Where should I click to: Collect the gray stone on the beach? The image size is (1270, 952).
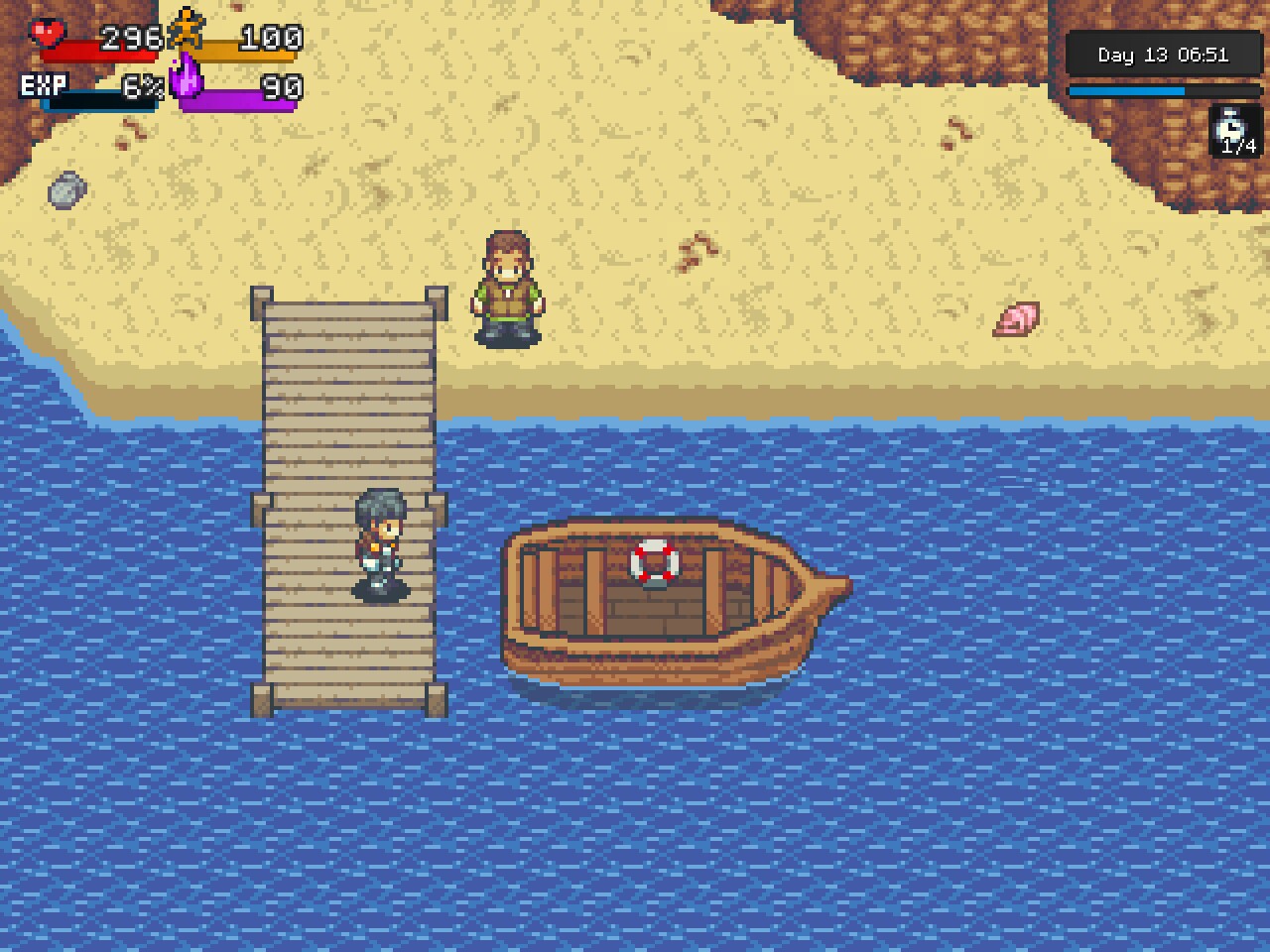click(x=67, y=189)
